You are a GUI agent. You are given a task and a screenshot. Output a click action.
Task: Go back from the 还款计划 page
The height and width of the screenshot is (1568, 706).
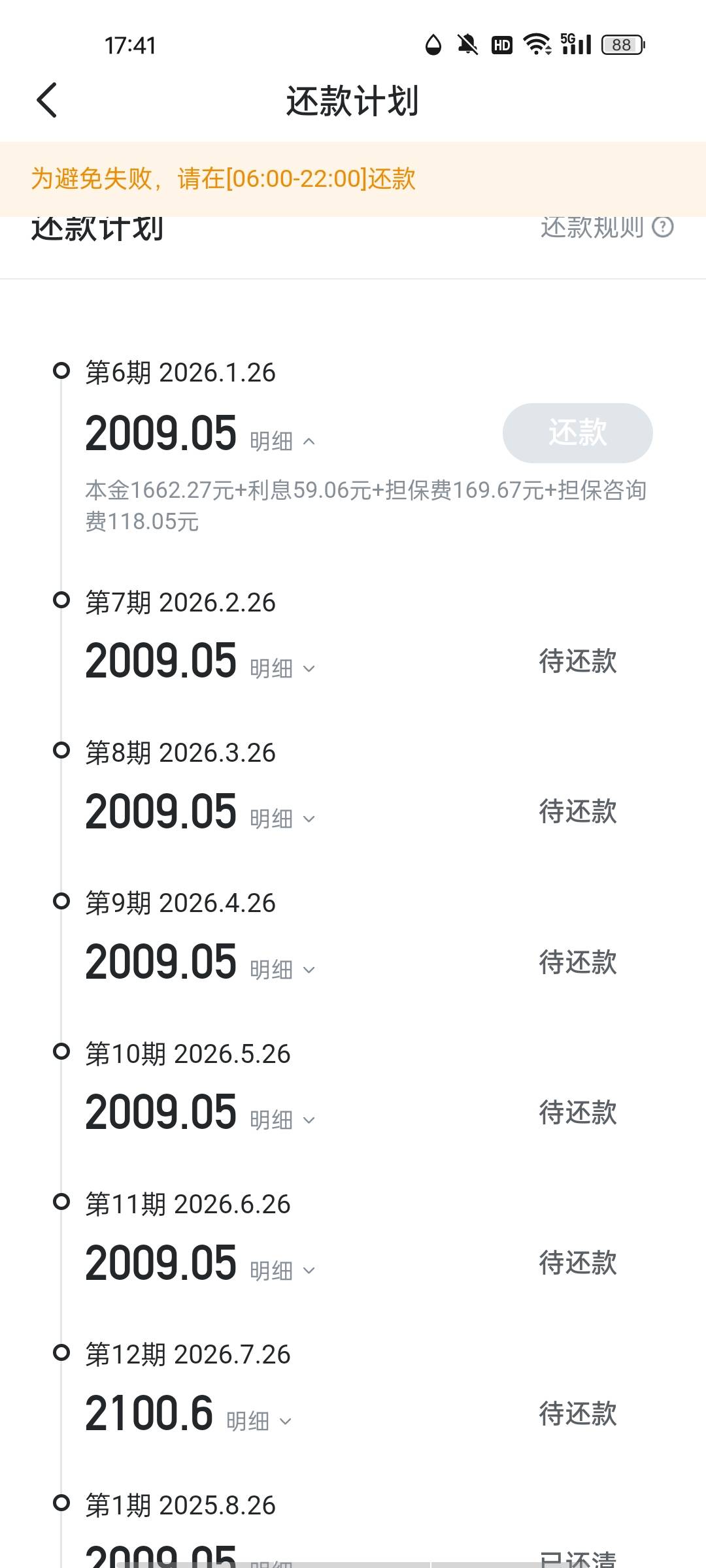(x=47, y=101)
